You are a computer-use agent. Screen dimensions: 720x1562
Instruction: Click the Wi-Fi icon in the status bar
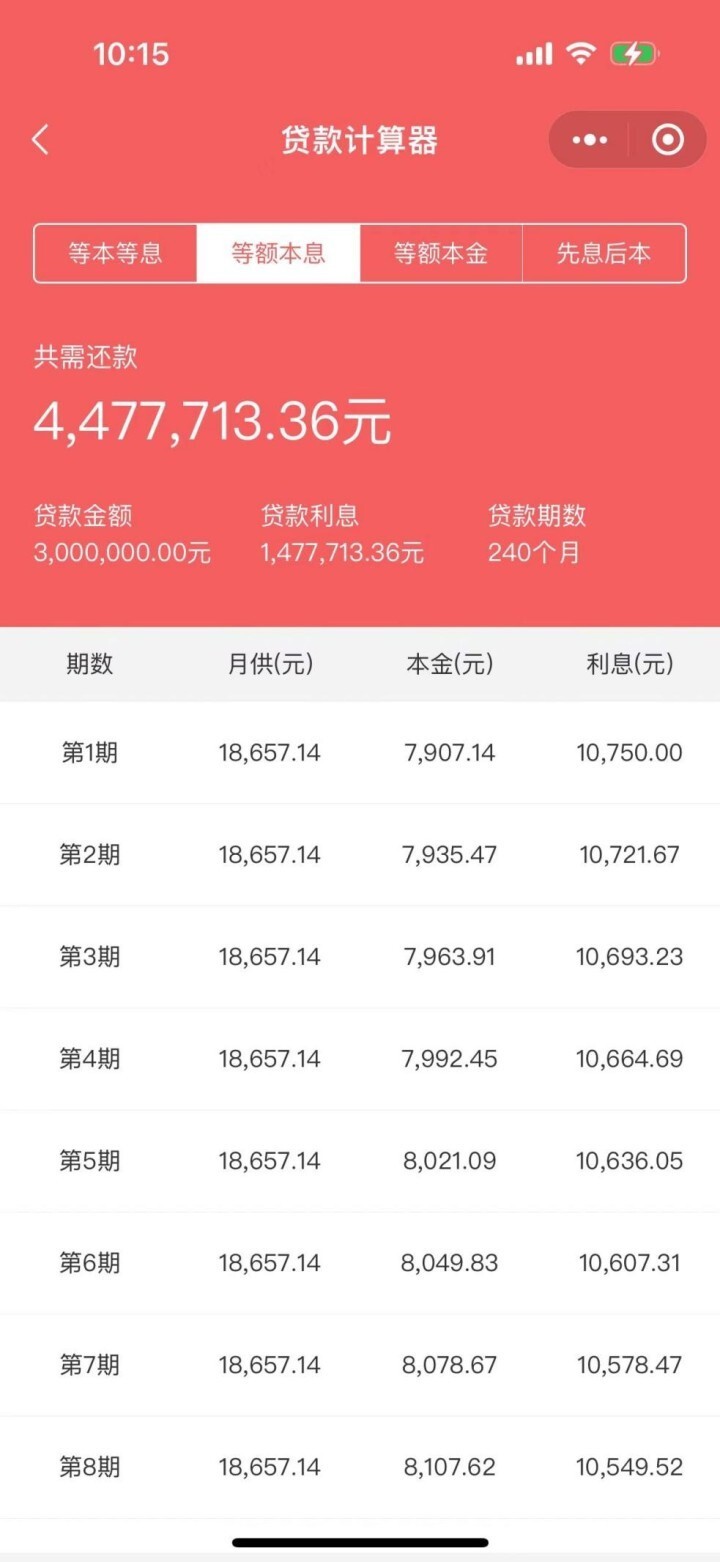point(582,54)
